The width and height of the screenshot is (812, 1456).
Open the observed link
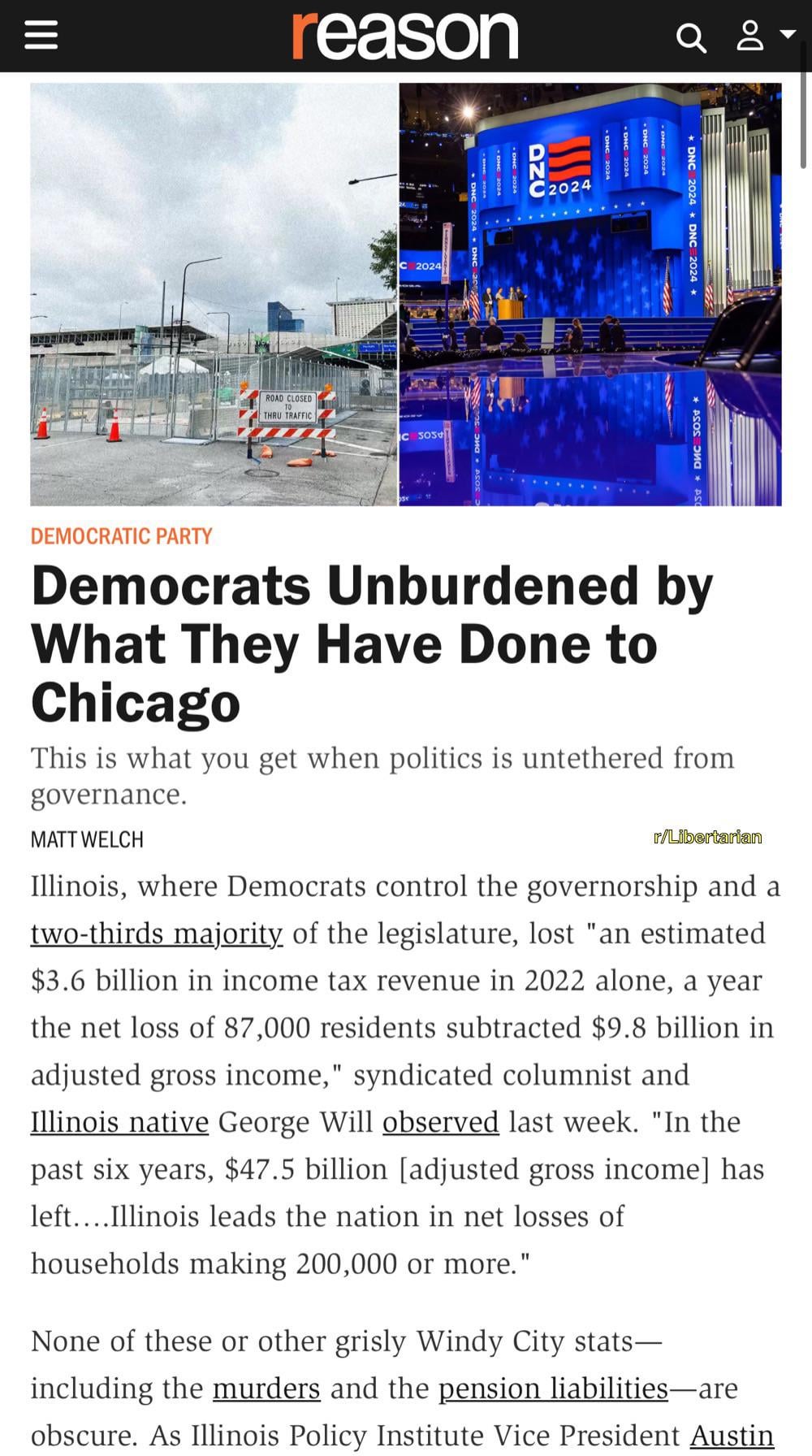tap(440, 1122)
